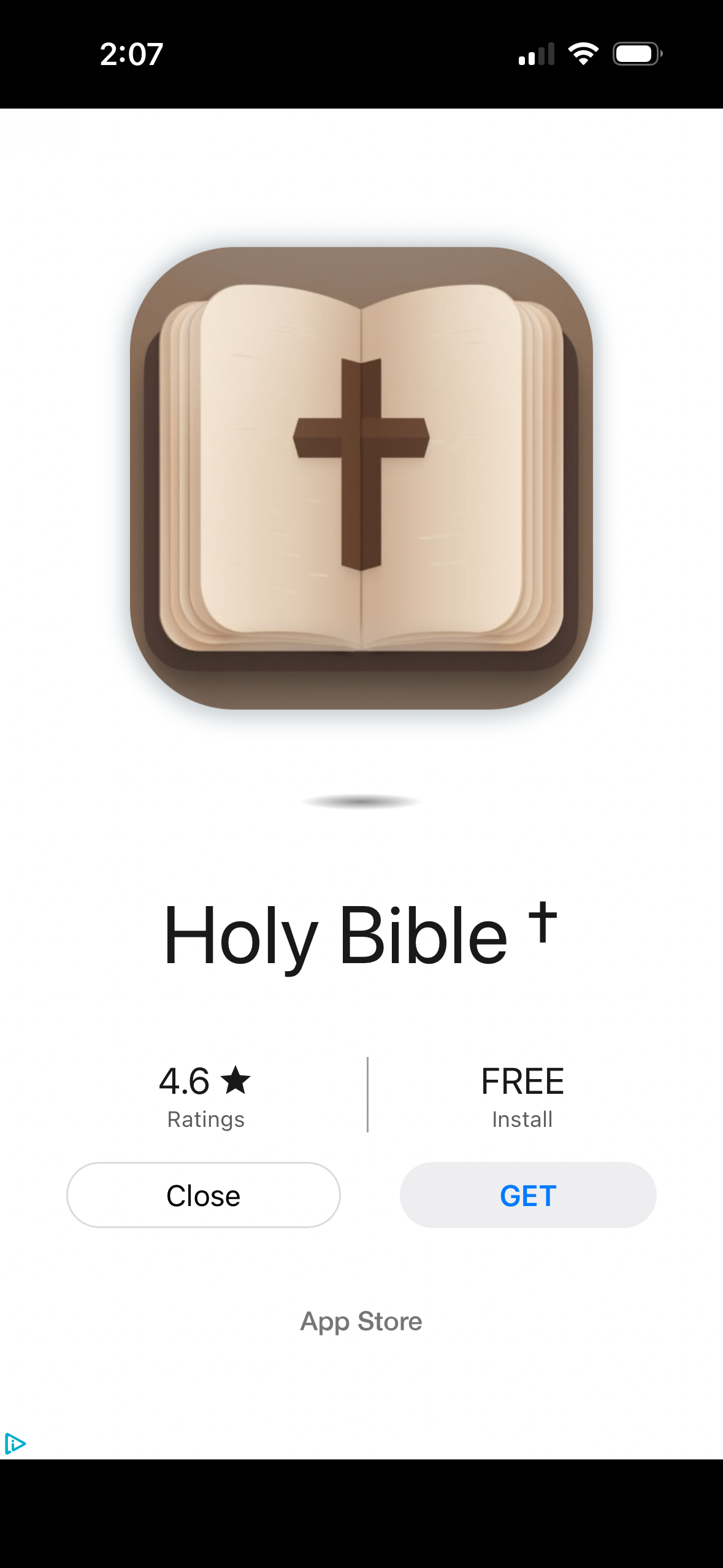This screenshot has height=1568, width=723.
Task: Tap the Install caption under FREE
Action: coord(522,1119)
